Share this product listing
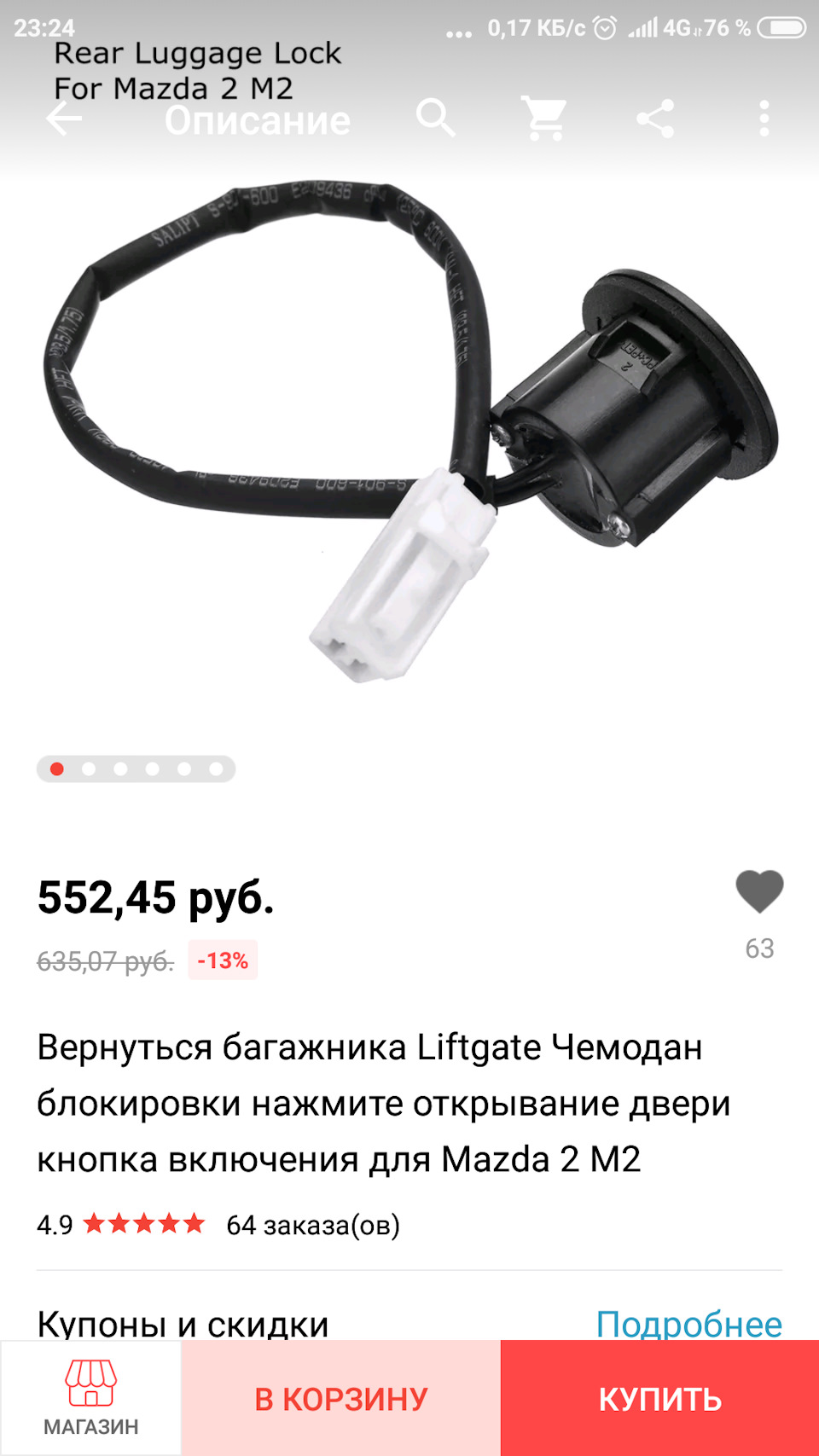Screen dimensions: 819x1456 [x=655, y=119]
